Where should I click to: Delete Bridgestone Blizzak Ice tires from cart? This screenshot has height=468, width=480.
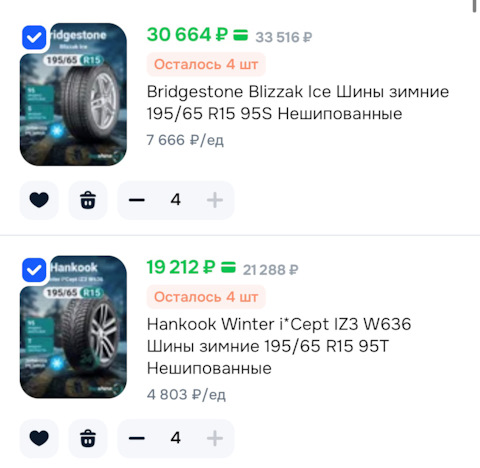88,200
